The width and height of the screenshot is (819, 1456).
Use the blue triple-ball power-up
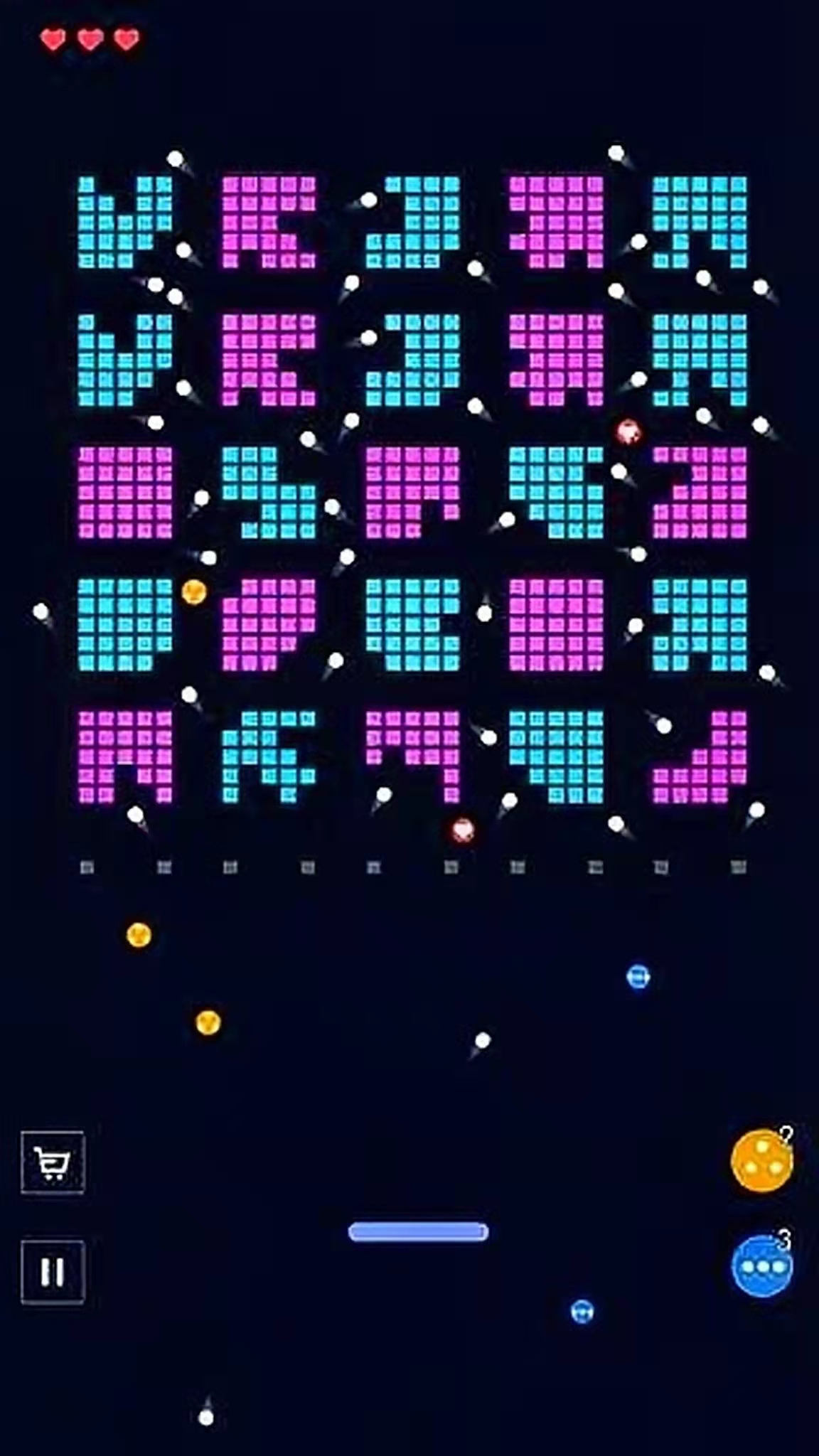(761, 1266)
